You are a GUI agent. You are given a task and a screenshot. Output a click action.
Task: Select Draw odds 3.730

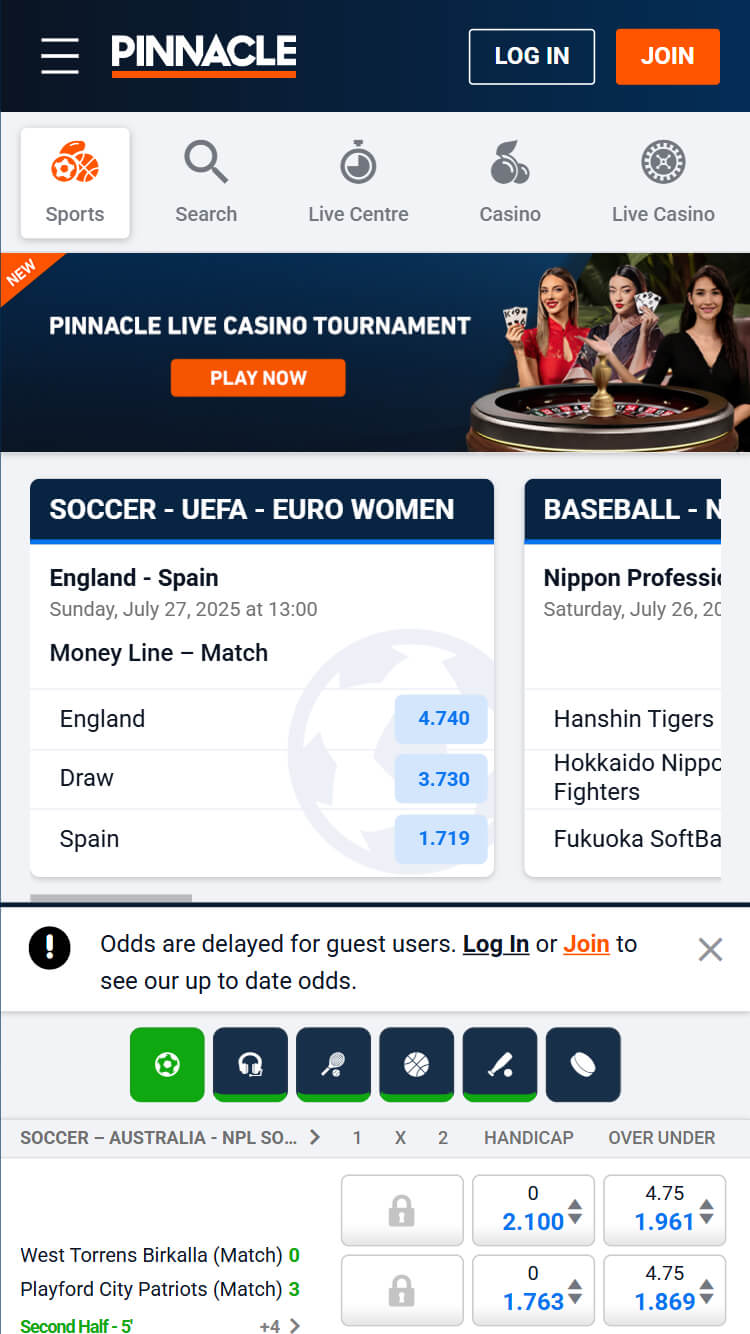click(x=441, y=779)
